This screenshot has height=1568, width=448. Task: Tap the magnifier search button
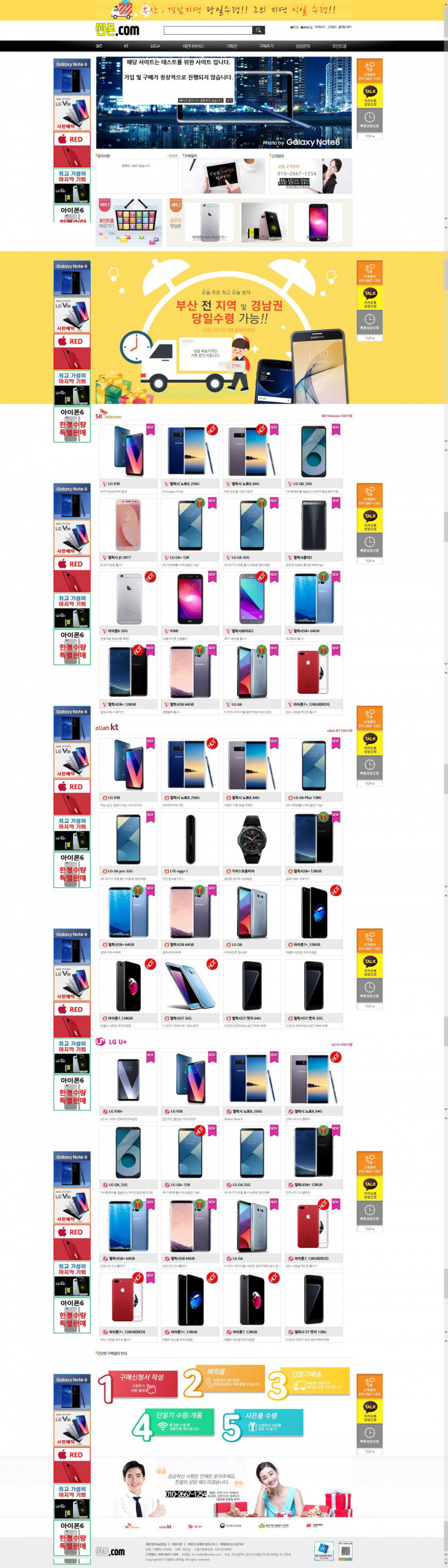tap(258, 31)
